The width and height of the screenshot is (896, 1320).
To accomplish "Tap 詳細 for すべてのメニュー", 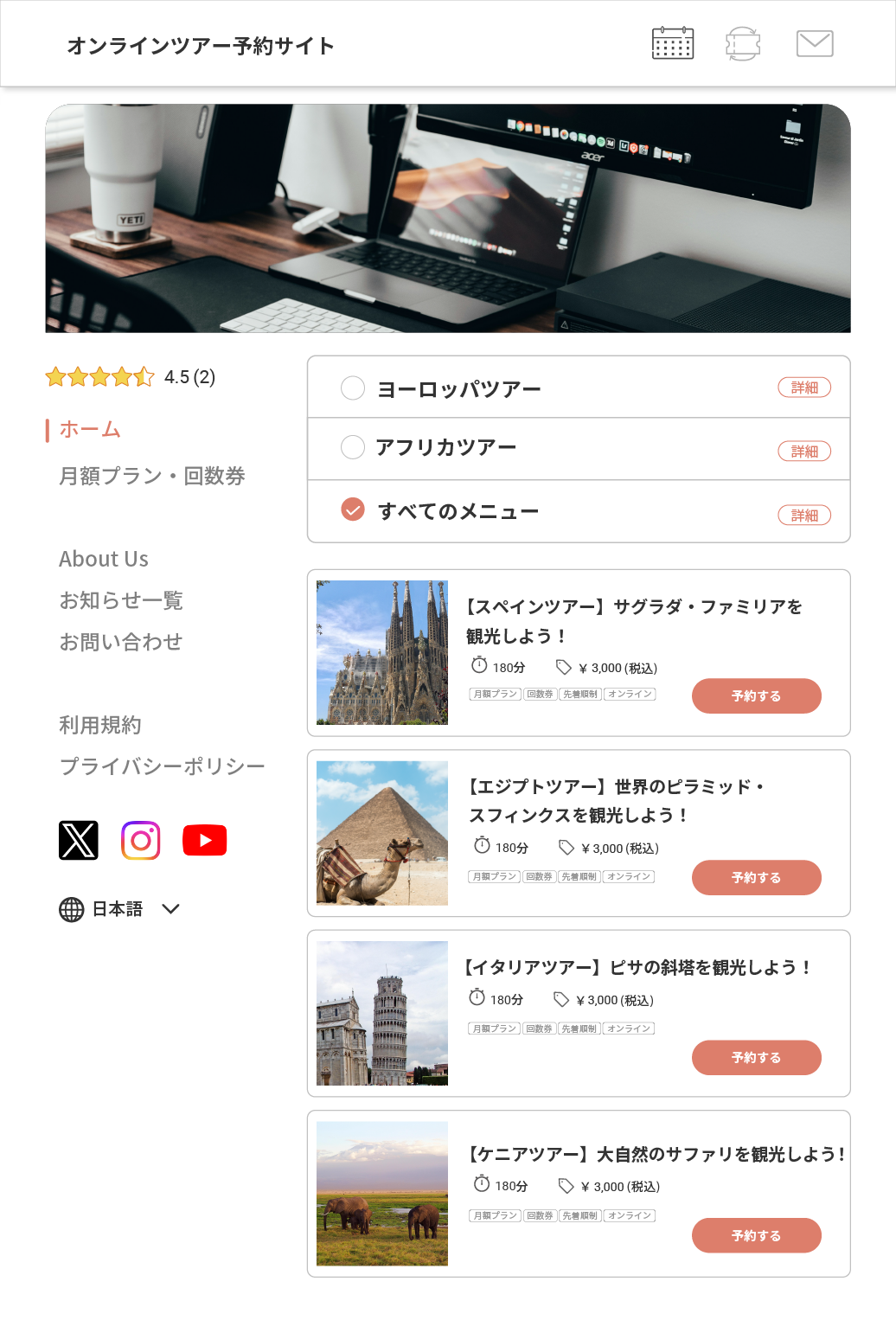I will tap(804, 516).
